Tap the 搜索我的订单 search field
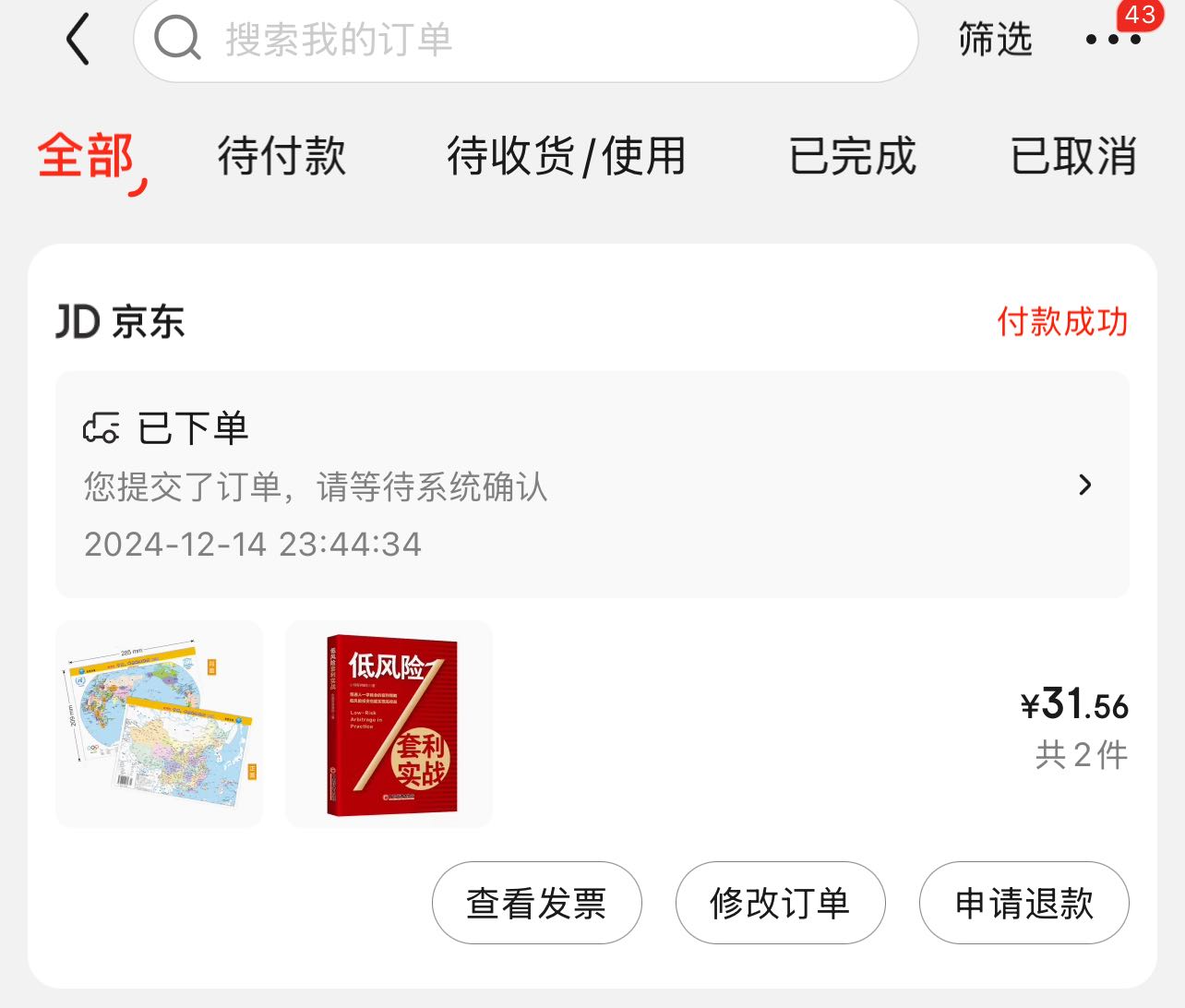The height and width of the screenshot is (1008, 1185). point(526,40)
